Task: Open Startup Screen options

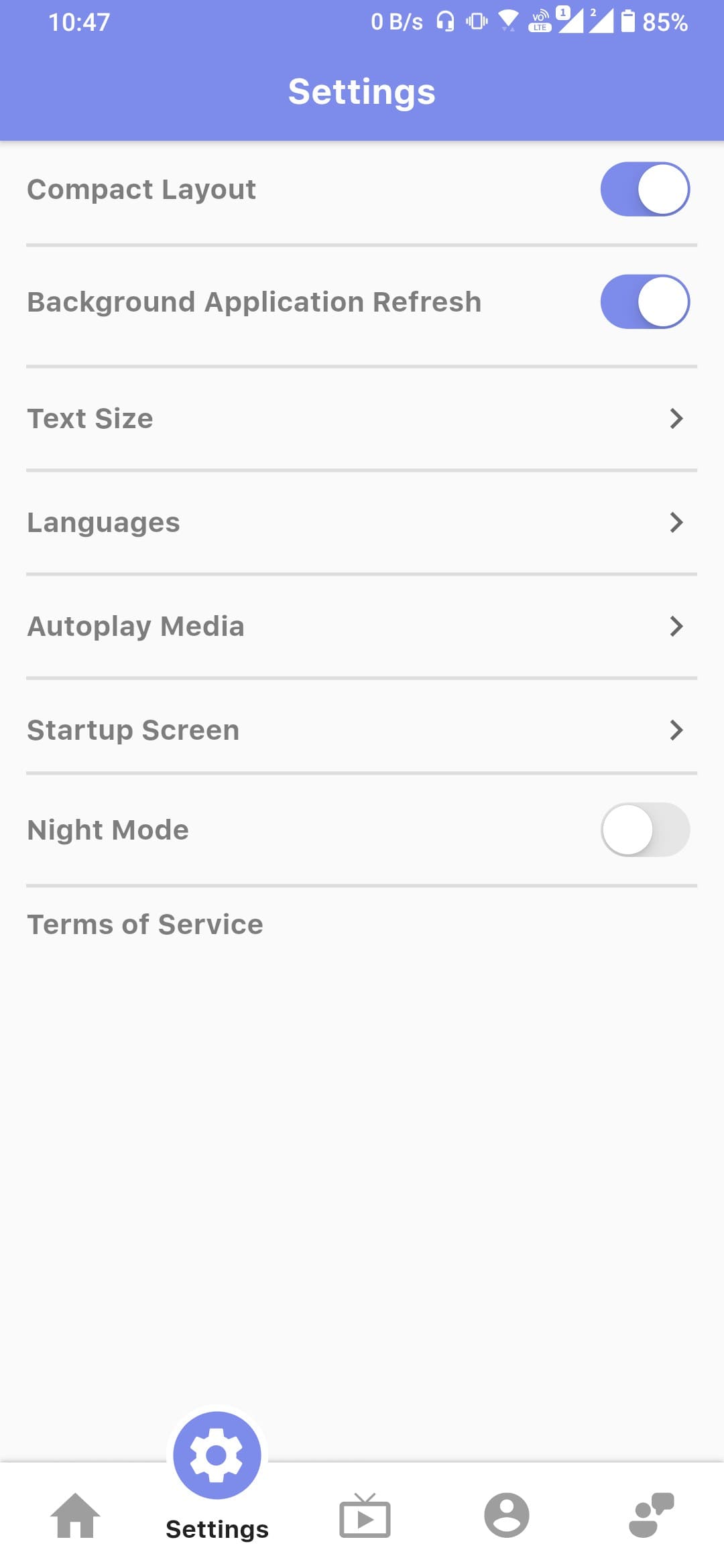Action: [362, 730]
